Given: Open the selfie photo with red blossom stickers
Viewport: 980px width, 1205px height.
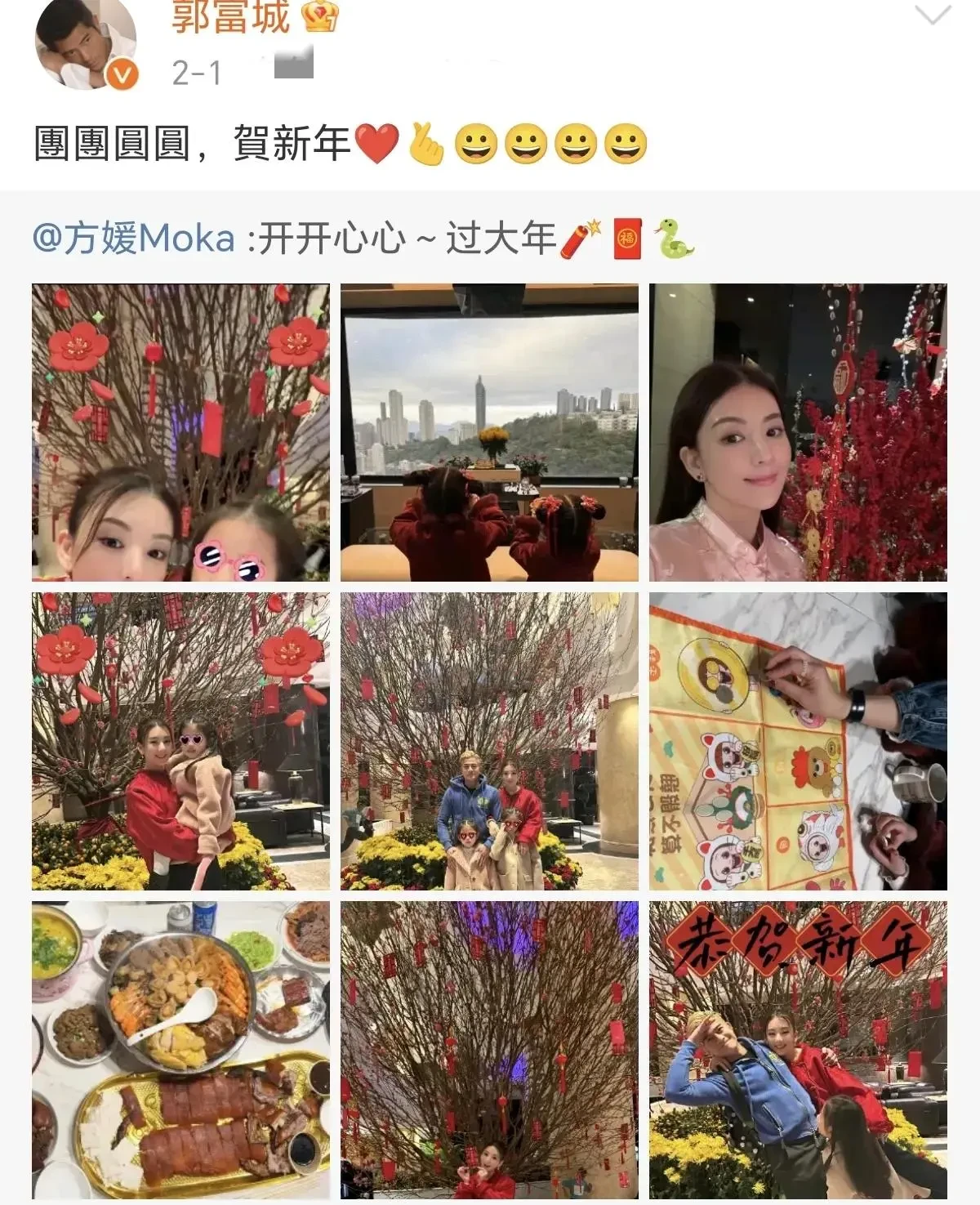Looking at the screenshot, I should tap(180, 432).
